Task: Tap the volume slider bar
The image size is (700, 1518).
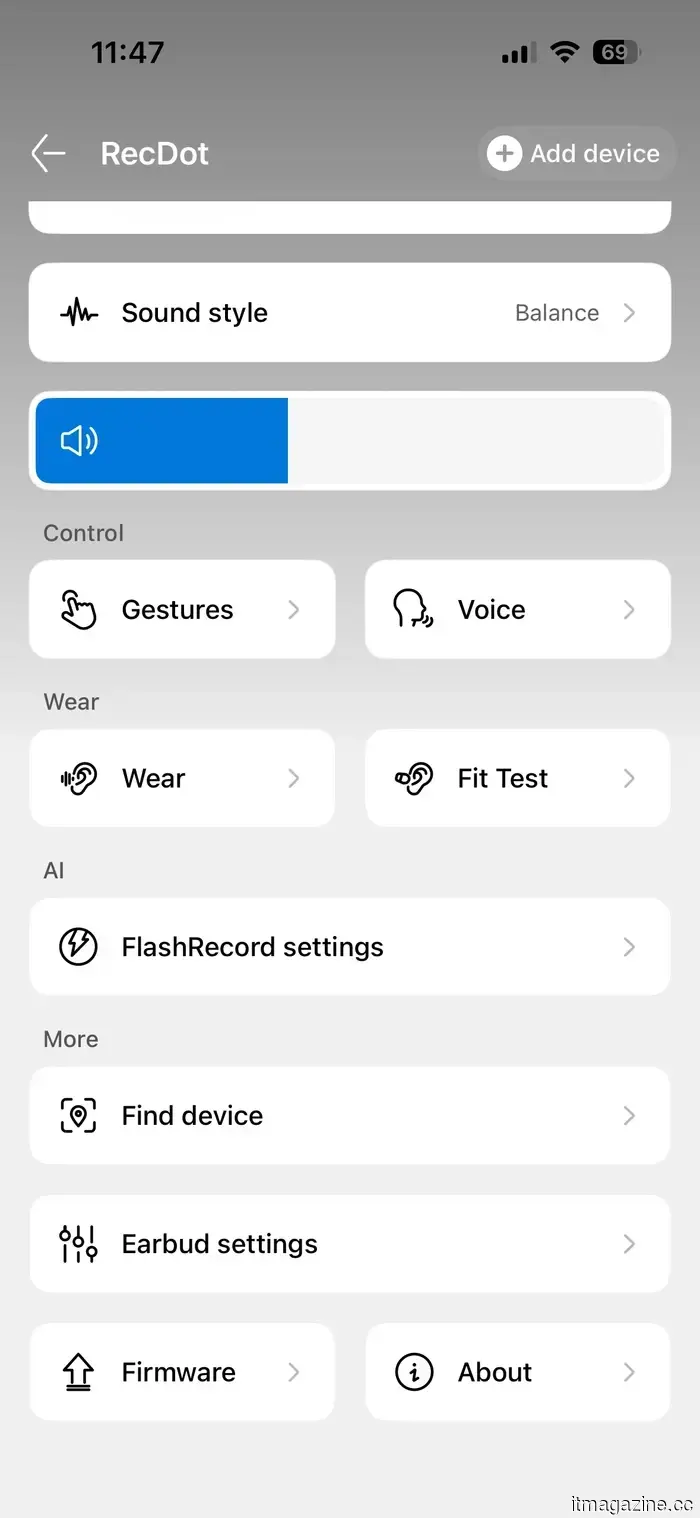Action: click(x=350, y=441)
